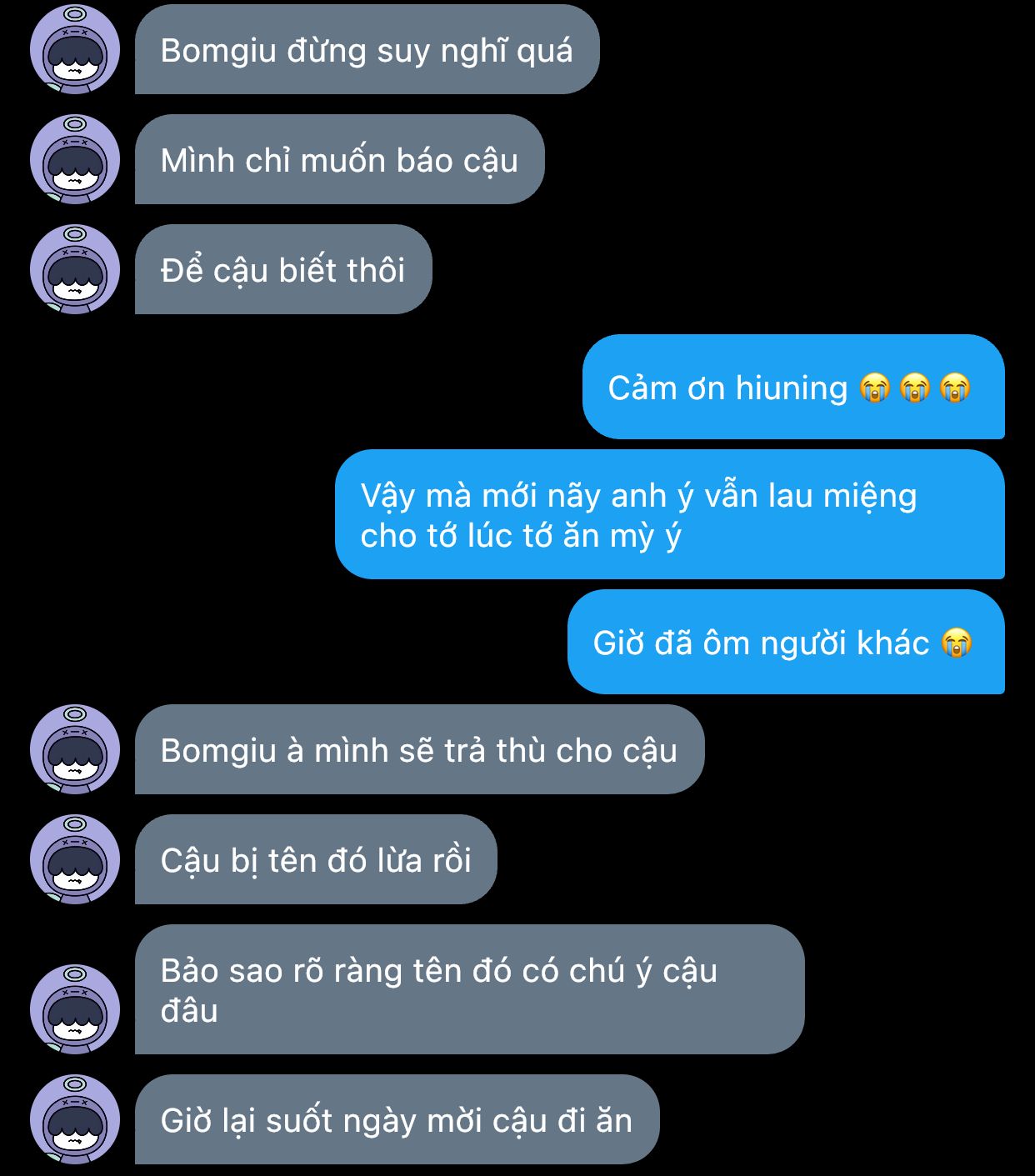Tap the avatar next to "Mình chỉ muốn báo cậu"

pos(75,160)
